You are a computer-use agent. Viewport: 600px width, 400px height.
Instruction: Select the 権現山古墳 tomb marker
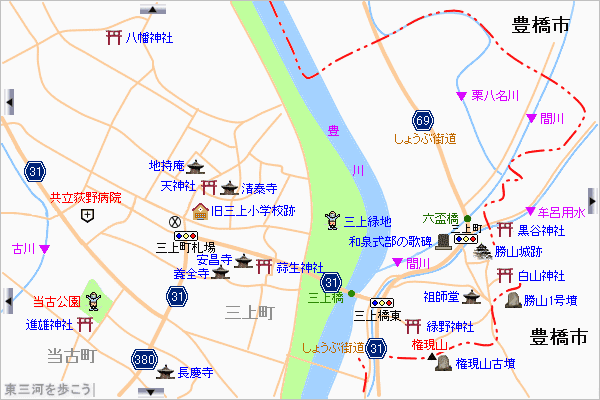click(441, 364)
